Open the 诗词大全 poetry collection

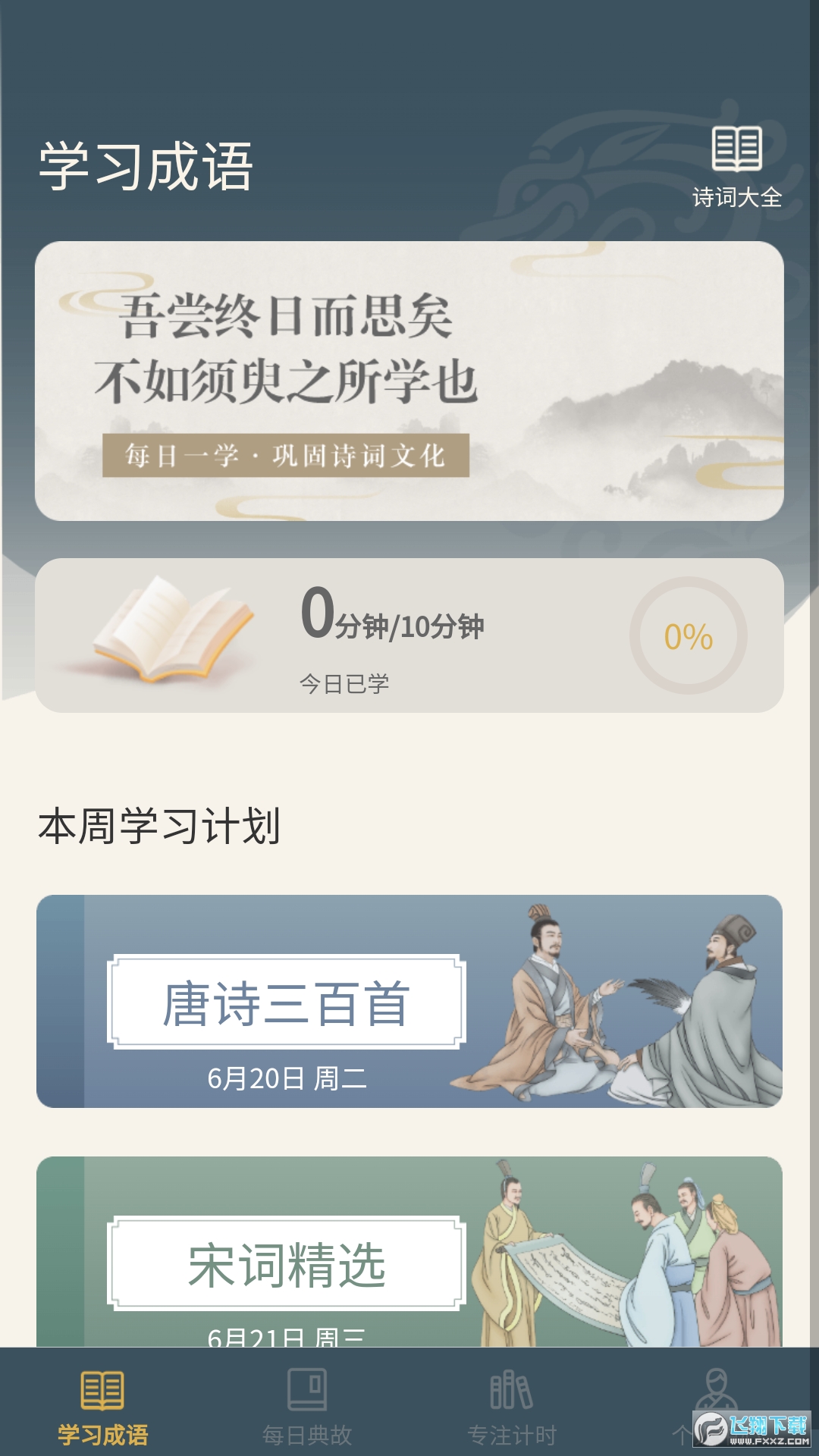[x=736, y=165]
